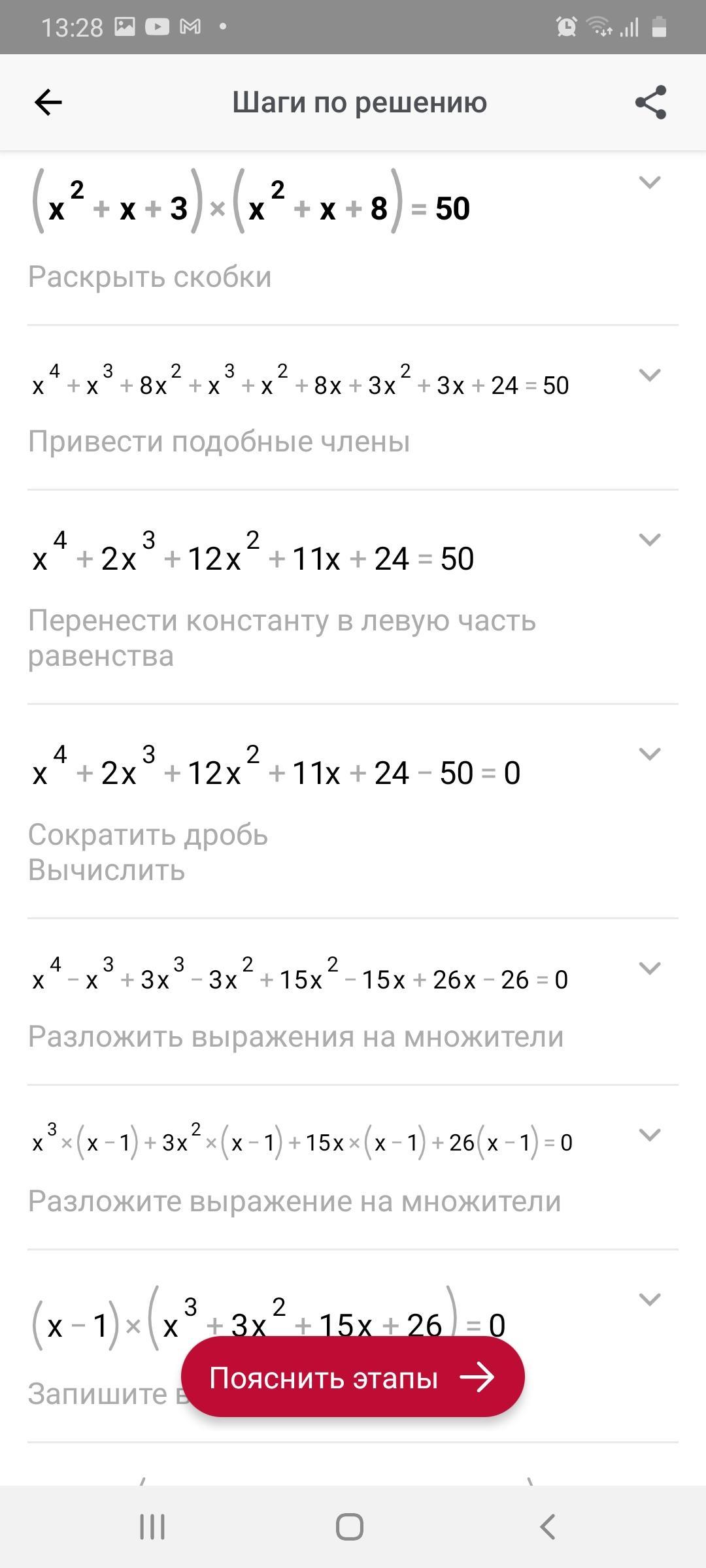Expand the Разложите выражение на множители step
This screenshot has width=706, height=1568.
coord(649,1135)
